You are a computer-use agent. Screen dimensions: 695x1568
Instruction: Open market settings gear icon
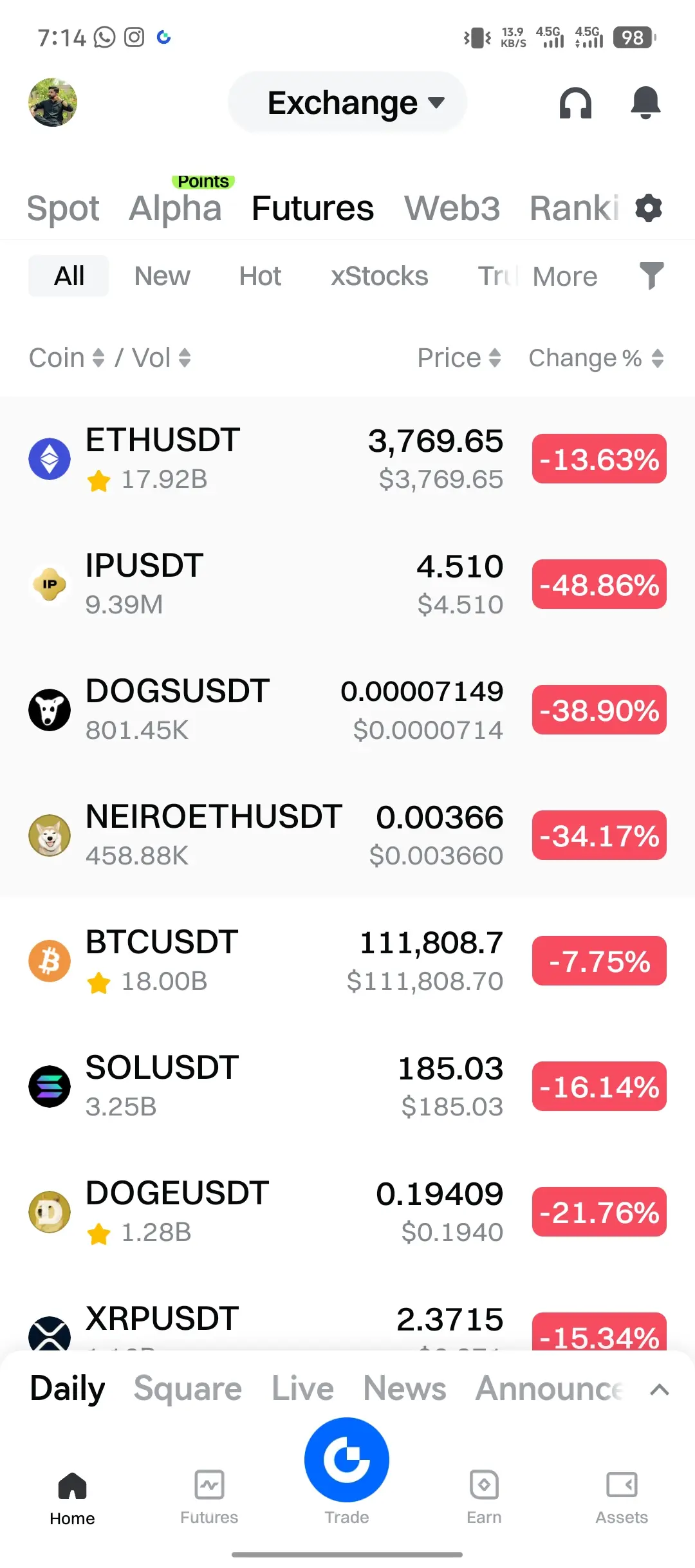pyautogui.click(x=649, y=208)
